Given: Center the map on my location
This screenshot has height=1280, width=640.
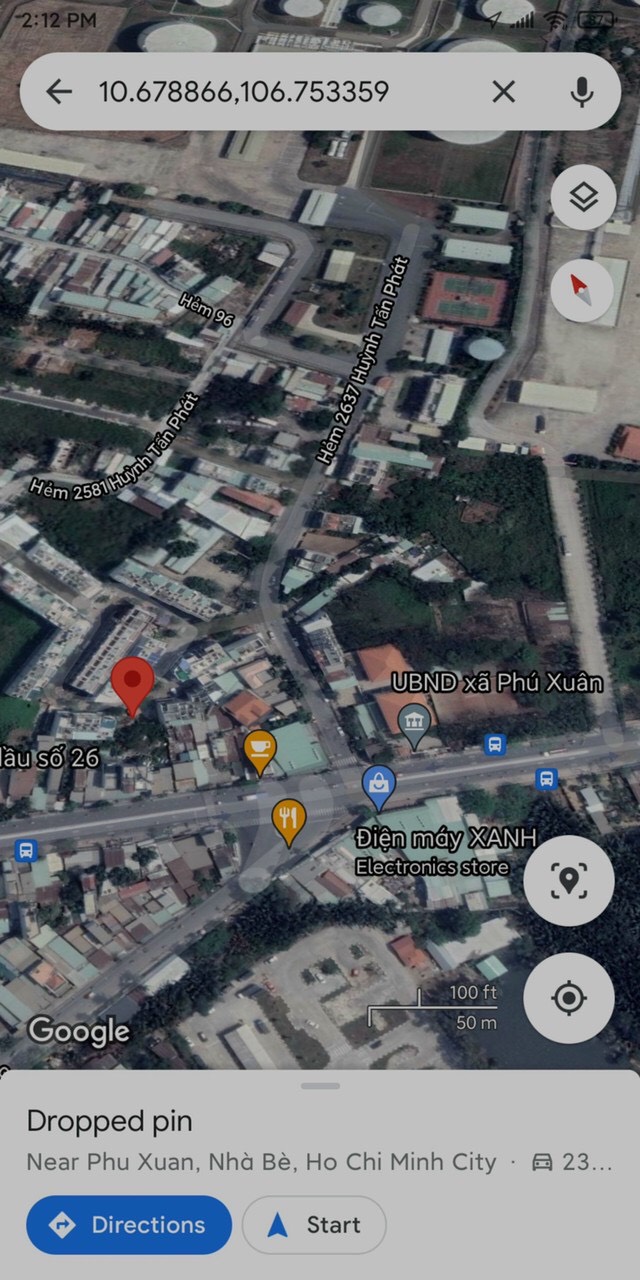Looking at the screenshot, I should coord(569,998).
